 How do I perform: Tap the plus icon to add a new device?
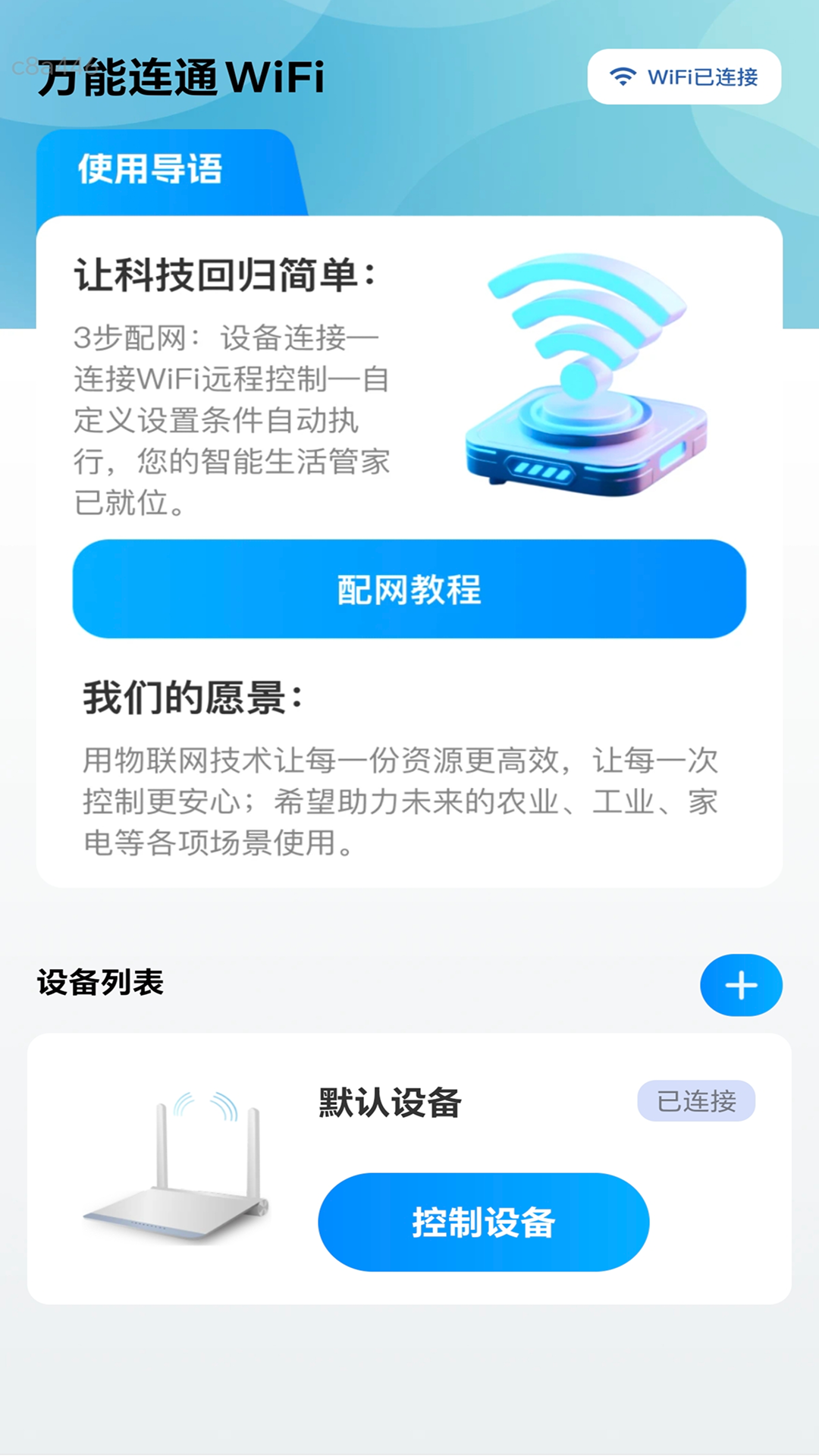[740, 984]
